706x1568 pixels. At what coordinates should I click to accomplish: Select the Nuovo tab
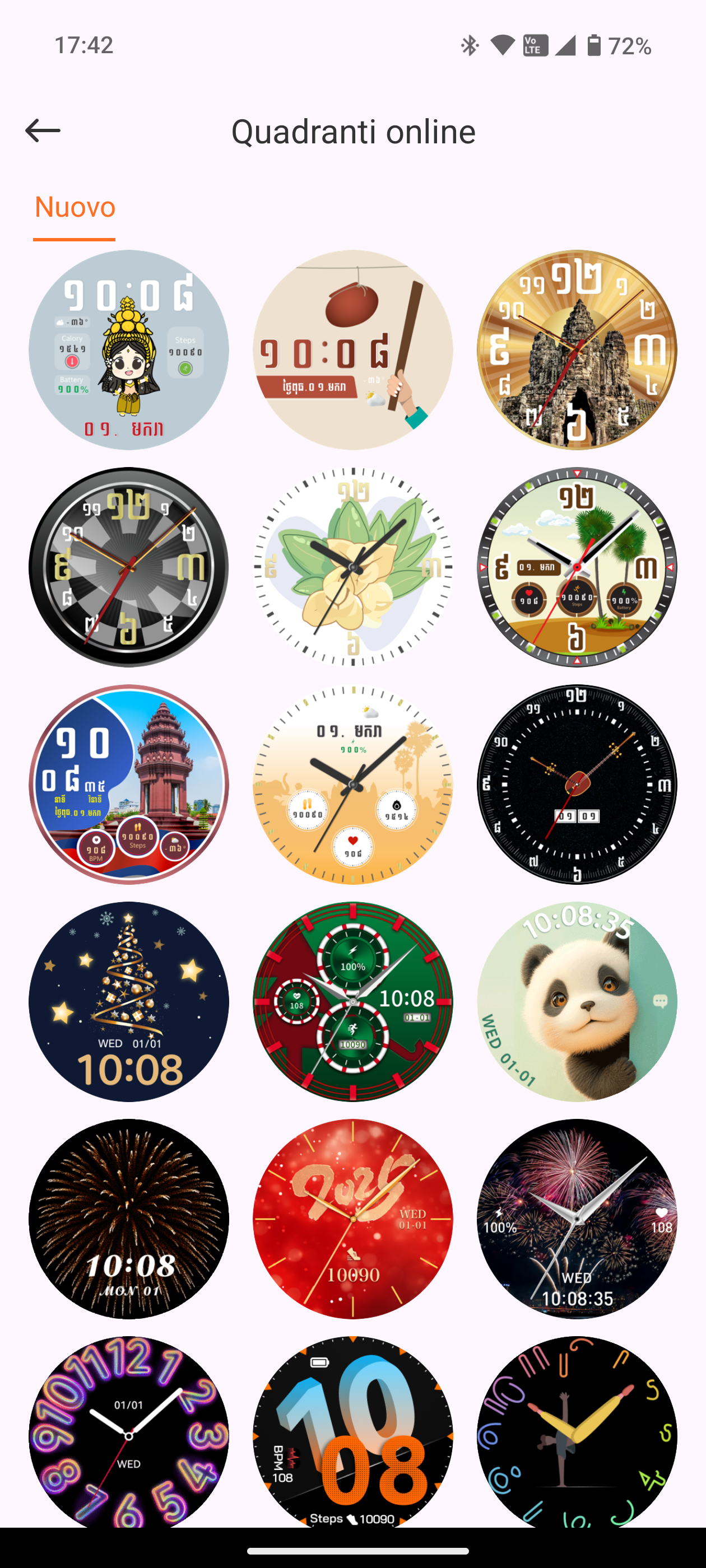[75, 207]
